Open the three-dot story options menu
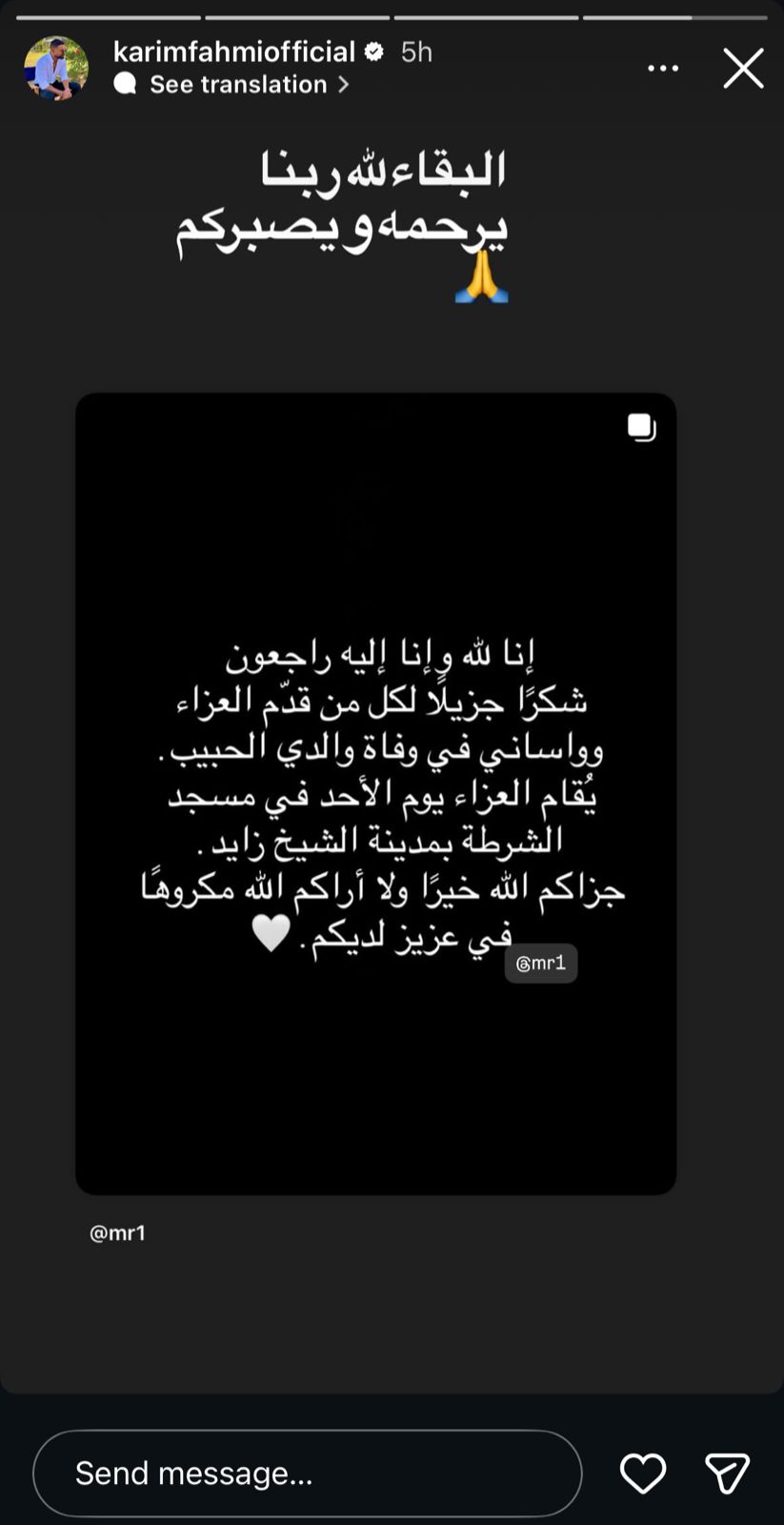Viewport: 784px width, 1525px height. point(663,69)
